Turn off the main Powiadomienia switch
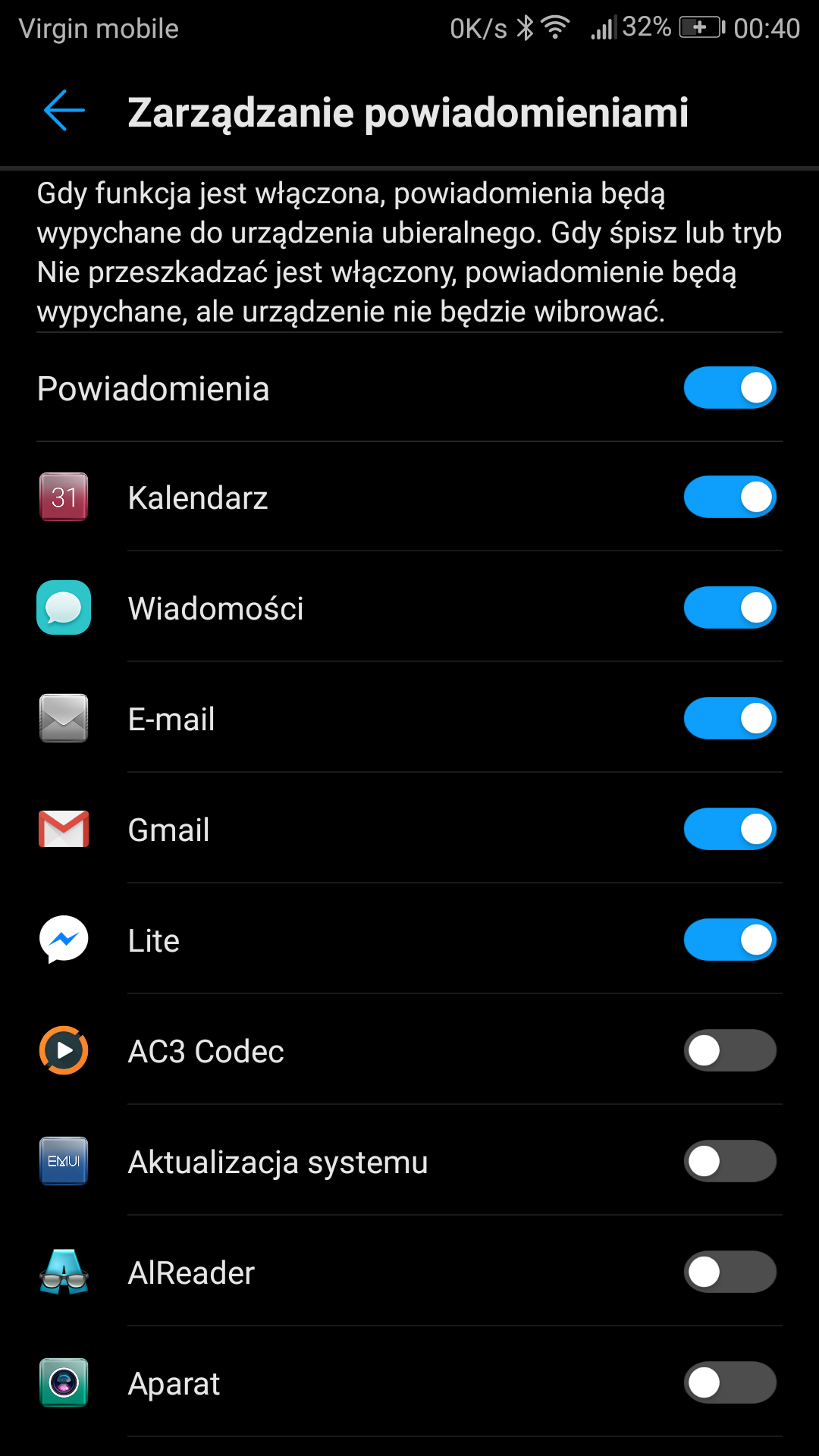This screenshot has height=1456, width=819. tap(730, 388)
